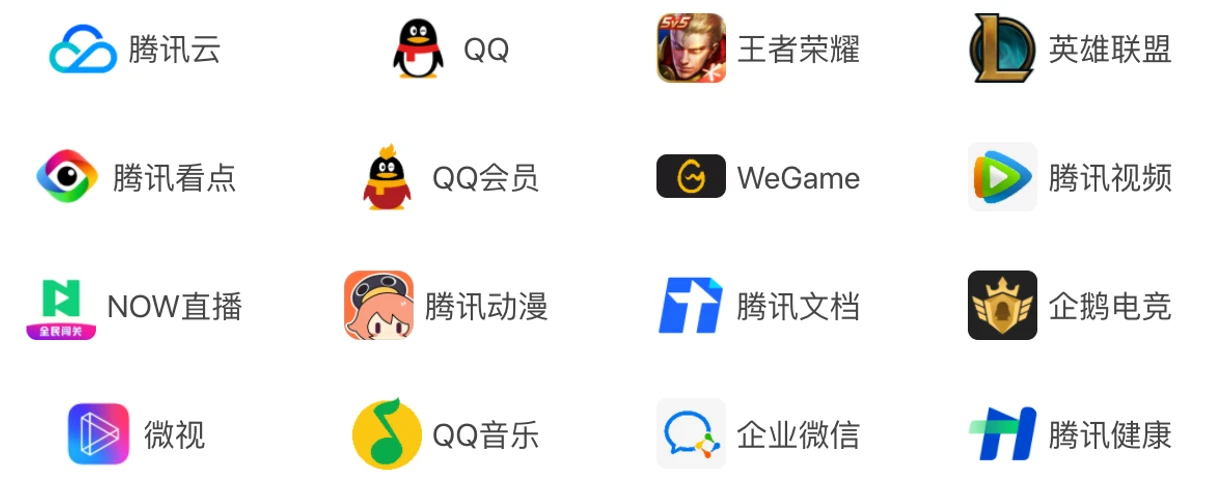Open 王者荣耀 game entry
Viewport: 1215px width, 480px height.
pyautogui.click(x=758, y=49)
